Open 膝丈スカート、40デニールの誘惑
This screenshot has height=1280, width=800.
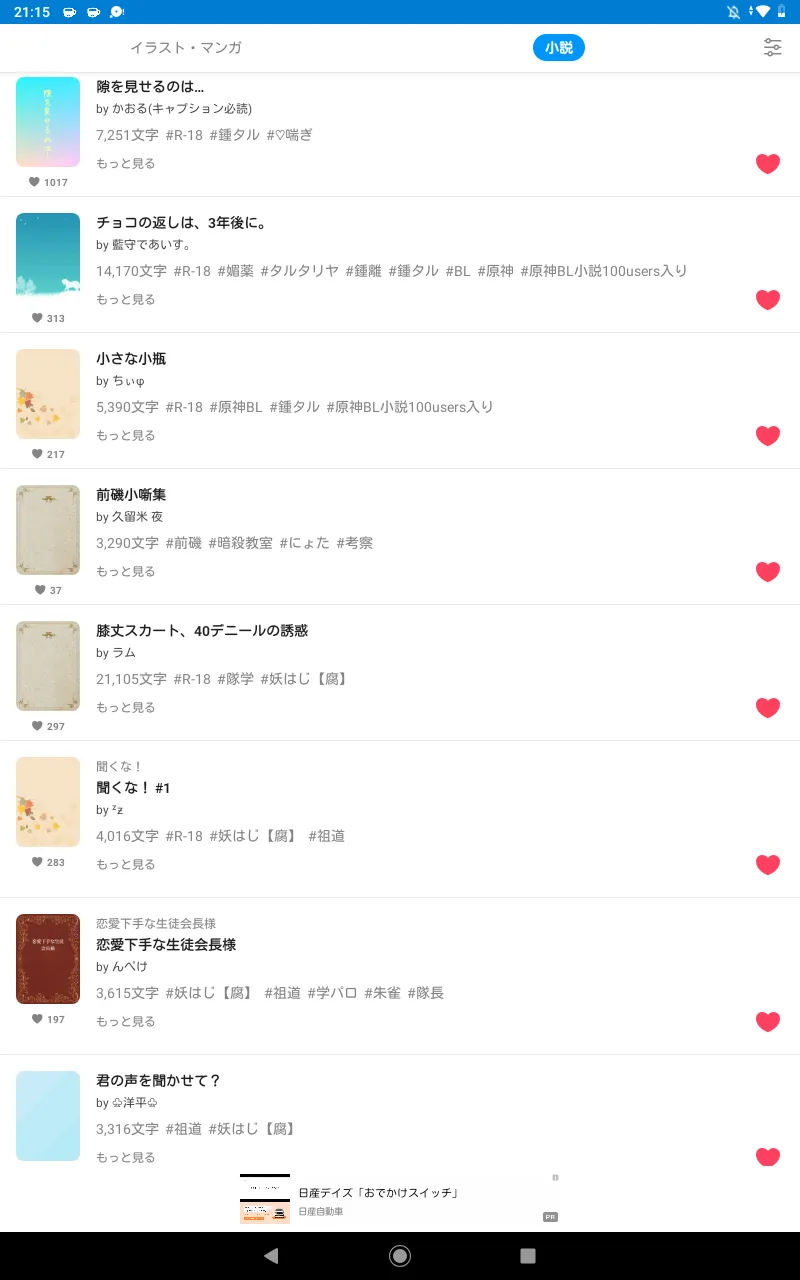click(x=202, y=630)
